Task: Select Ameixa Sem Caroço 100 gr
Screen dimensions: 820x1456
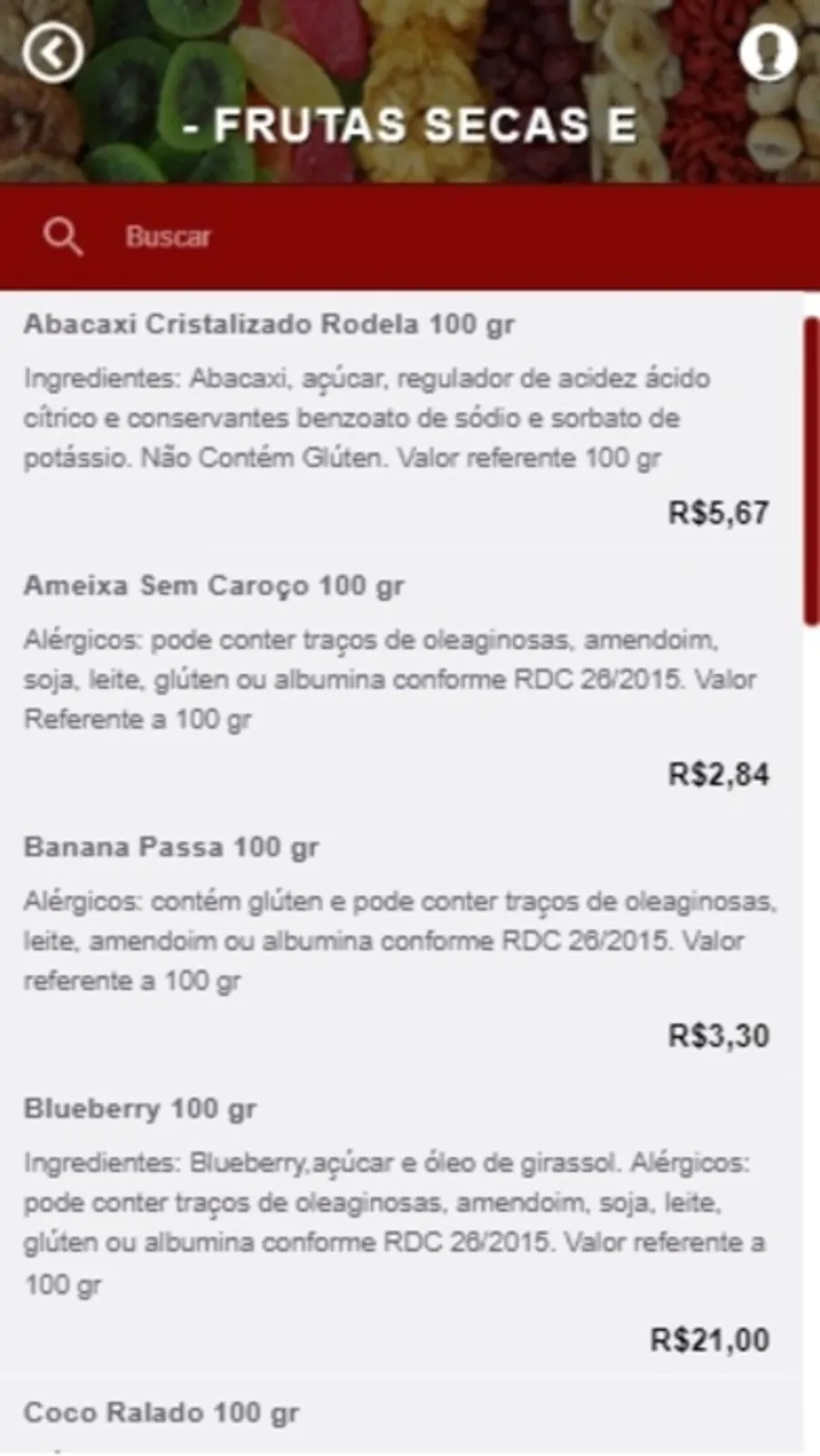Action: pyautogui.click(x=213, y=586)
